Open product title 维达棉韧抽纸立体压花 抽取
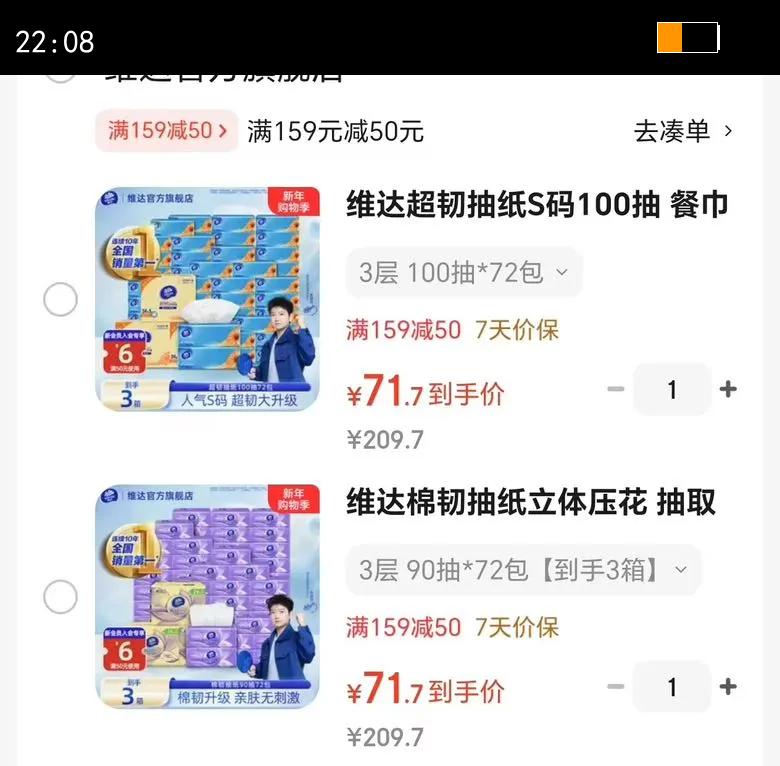780x766 pixels. pyautogui.click(x=531, y=502)
